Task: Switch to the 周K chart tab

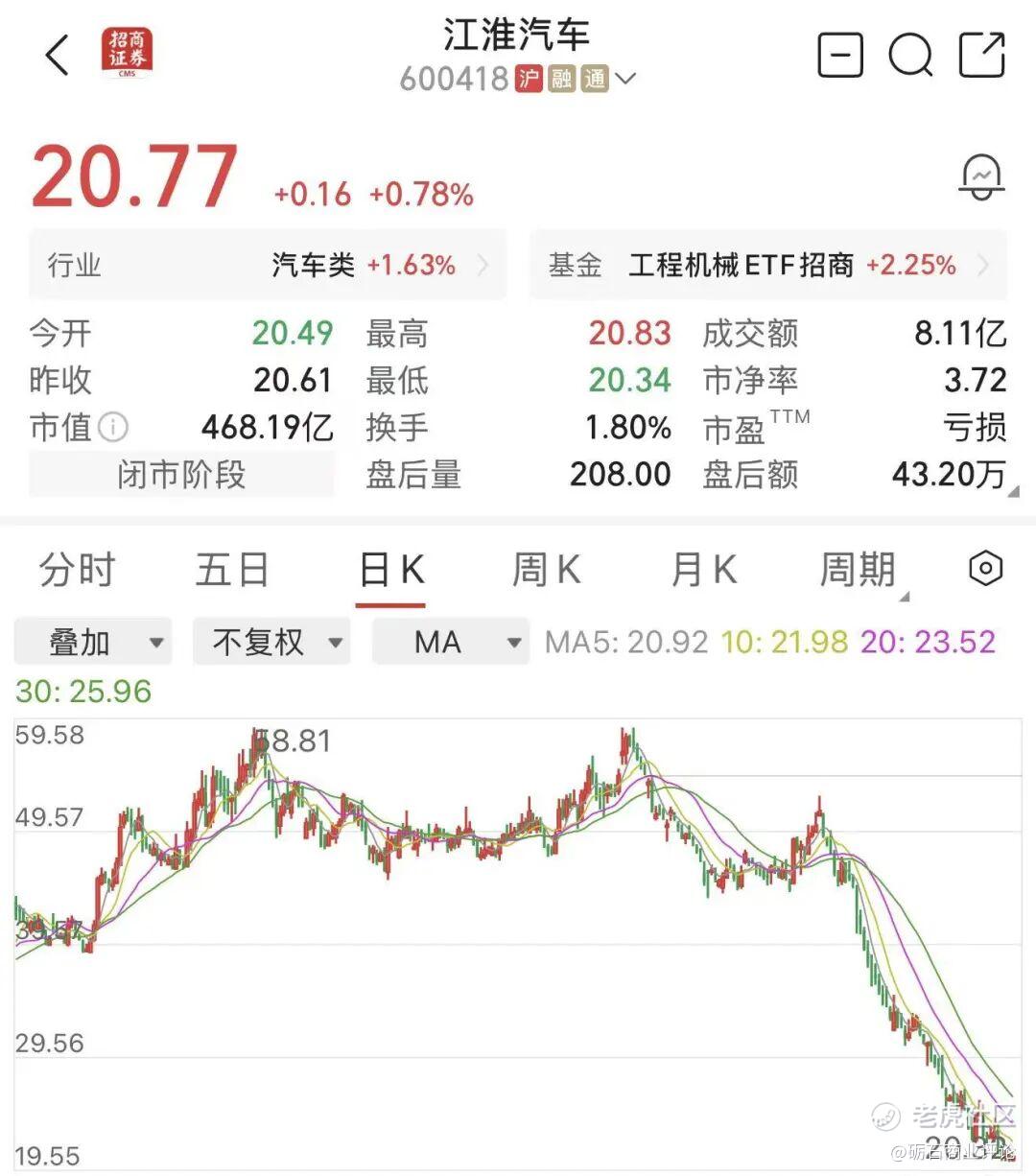Action: [x=546, y=570]
